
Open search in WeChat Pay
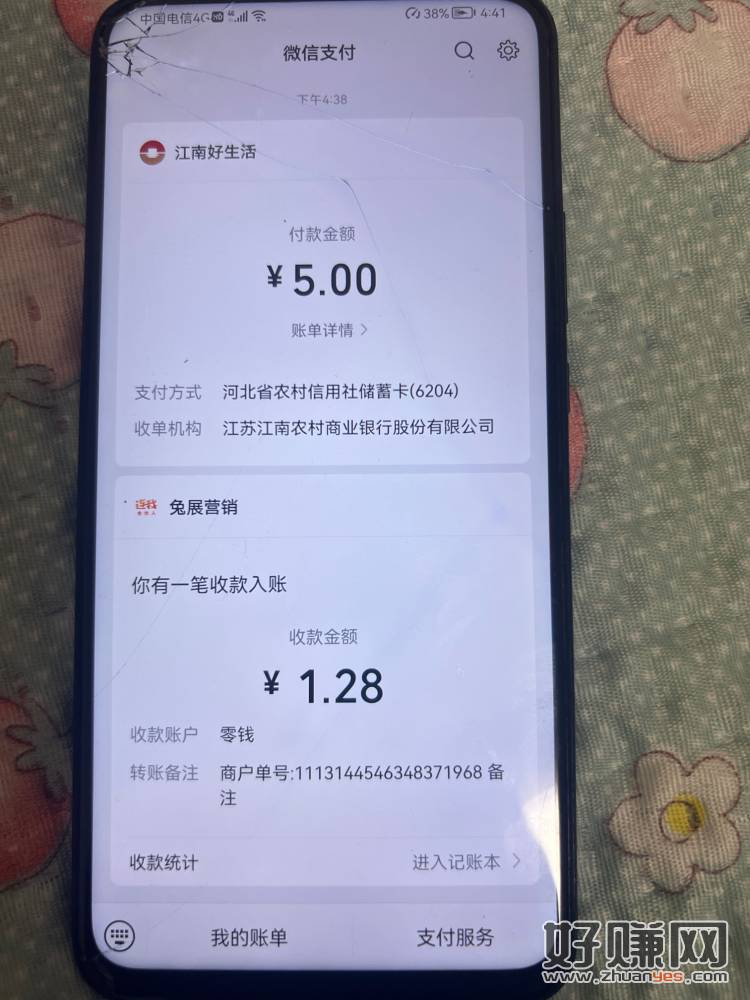464,51
